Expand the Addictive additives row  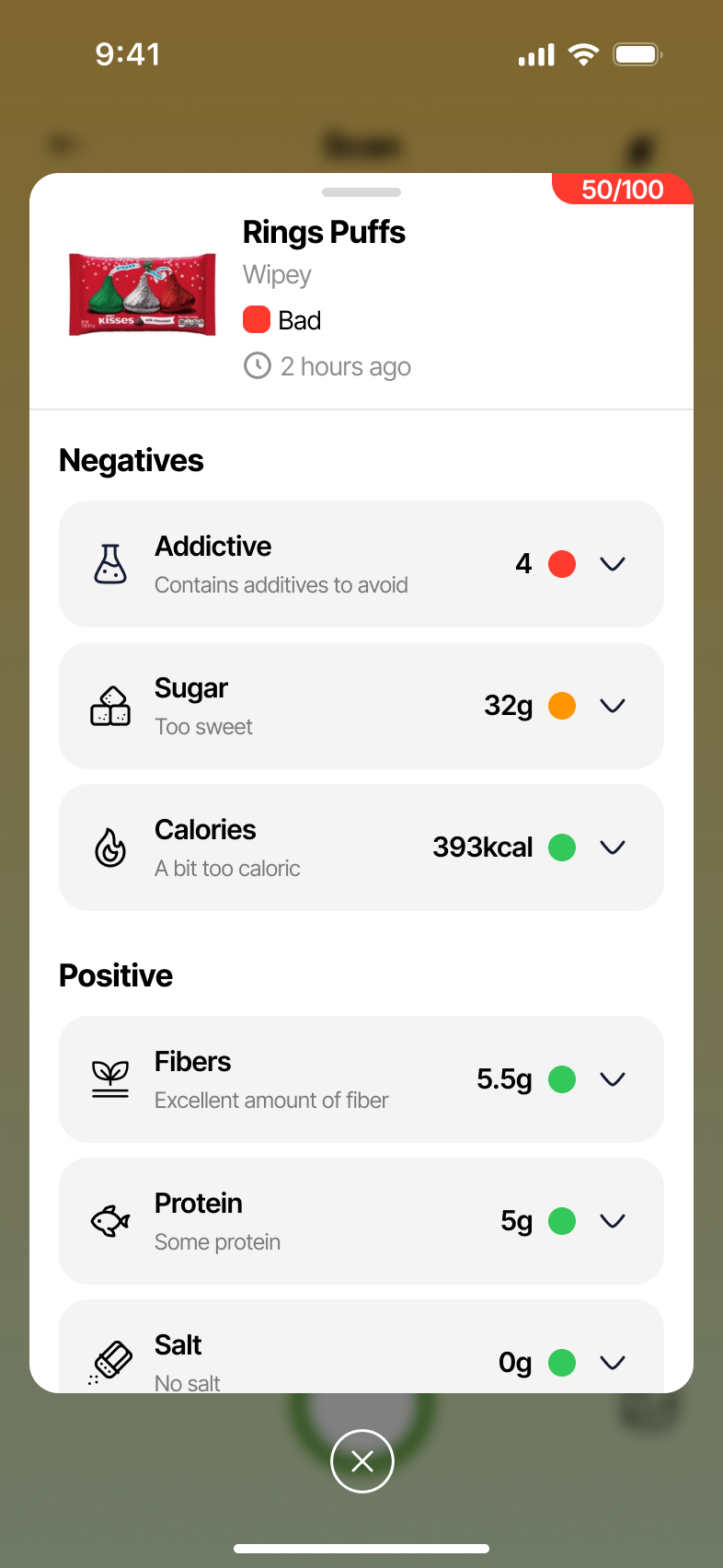613,564
